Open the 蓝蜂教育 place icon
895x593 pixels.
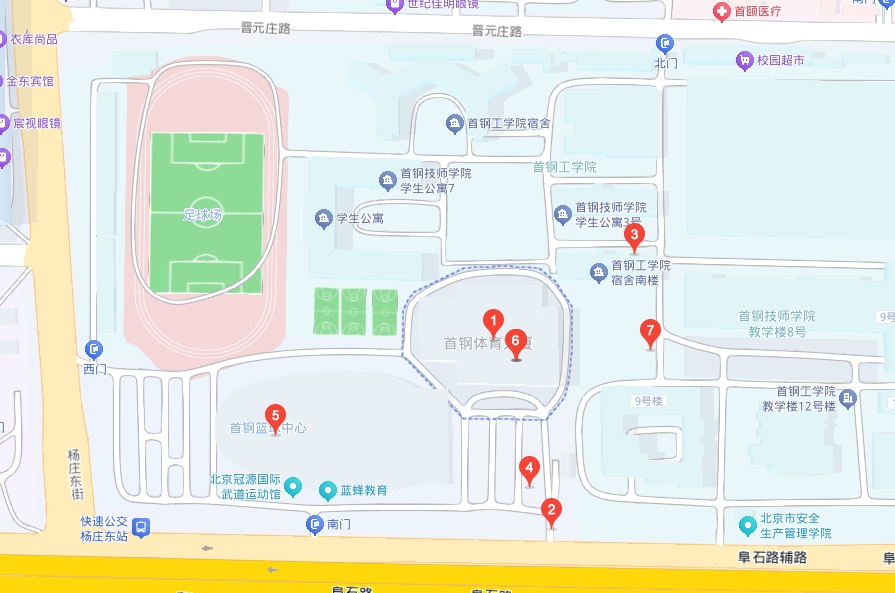[327, 491]
